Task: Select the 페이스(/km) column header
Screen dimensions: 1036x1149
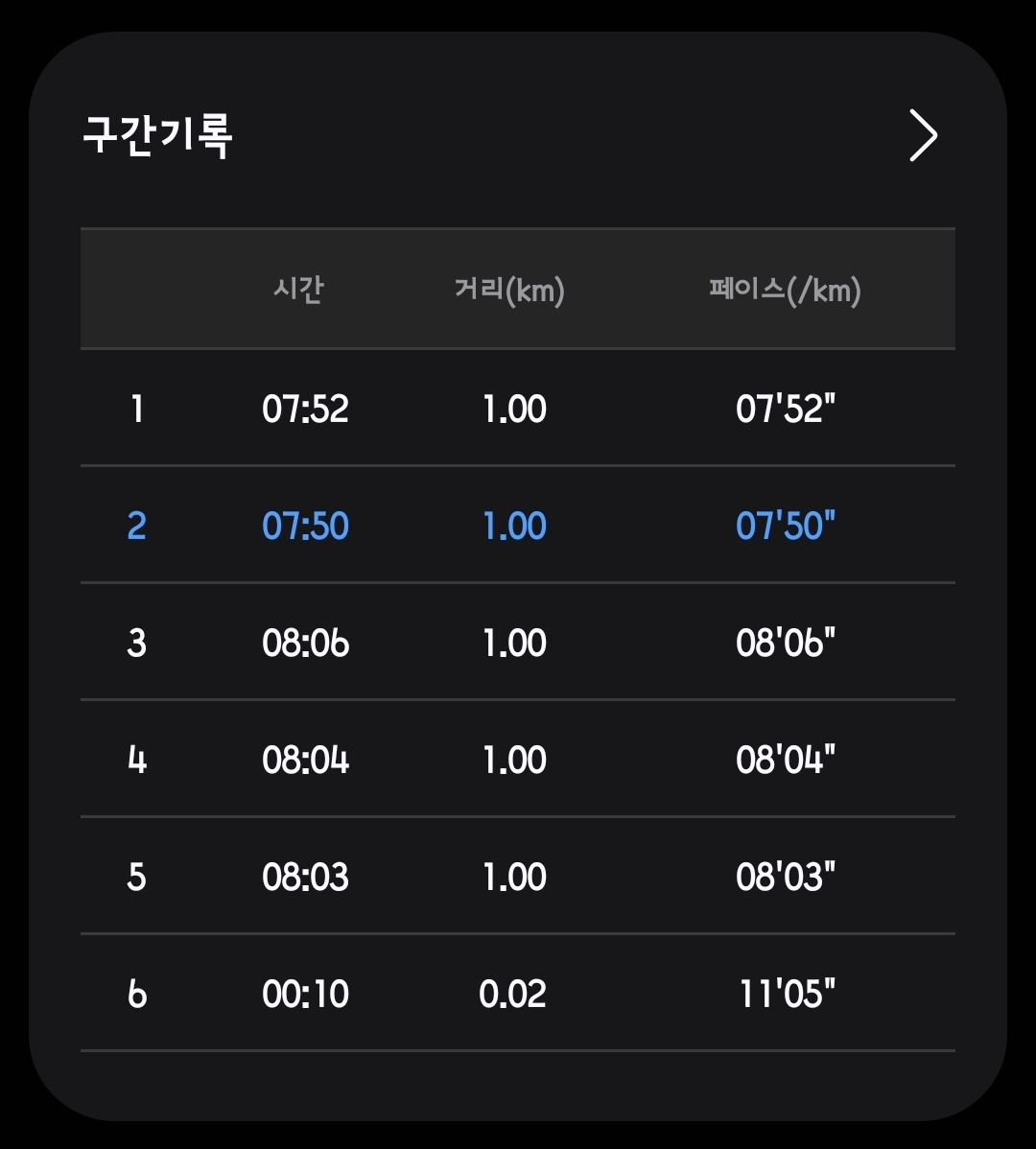Action: point(782,291)
